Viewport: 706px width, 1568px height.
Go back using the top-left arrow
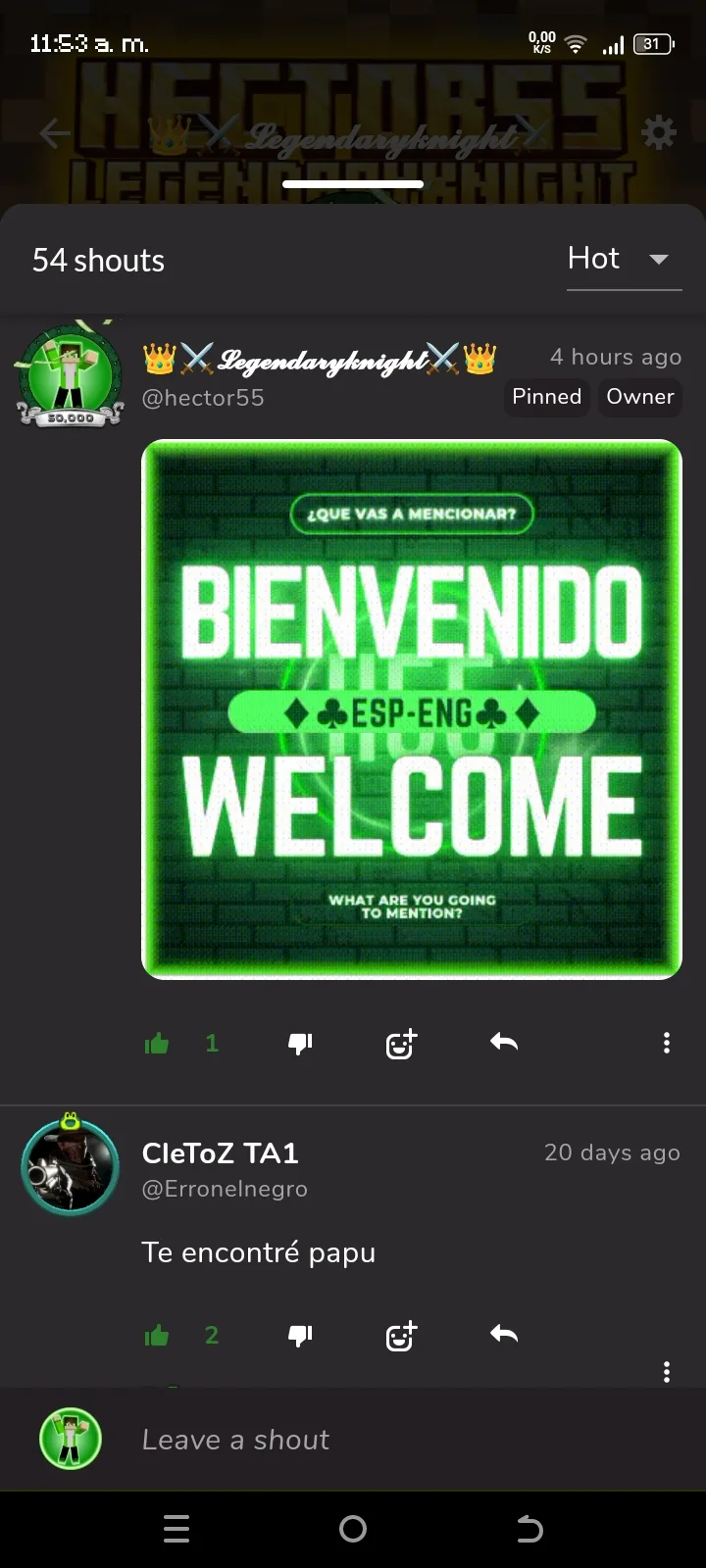coord(55,133)
